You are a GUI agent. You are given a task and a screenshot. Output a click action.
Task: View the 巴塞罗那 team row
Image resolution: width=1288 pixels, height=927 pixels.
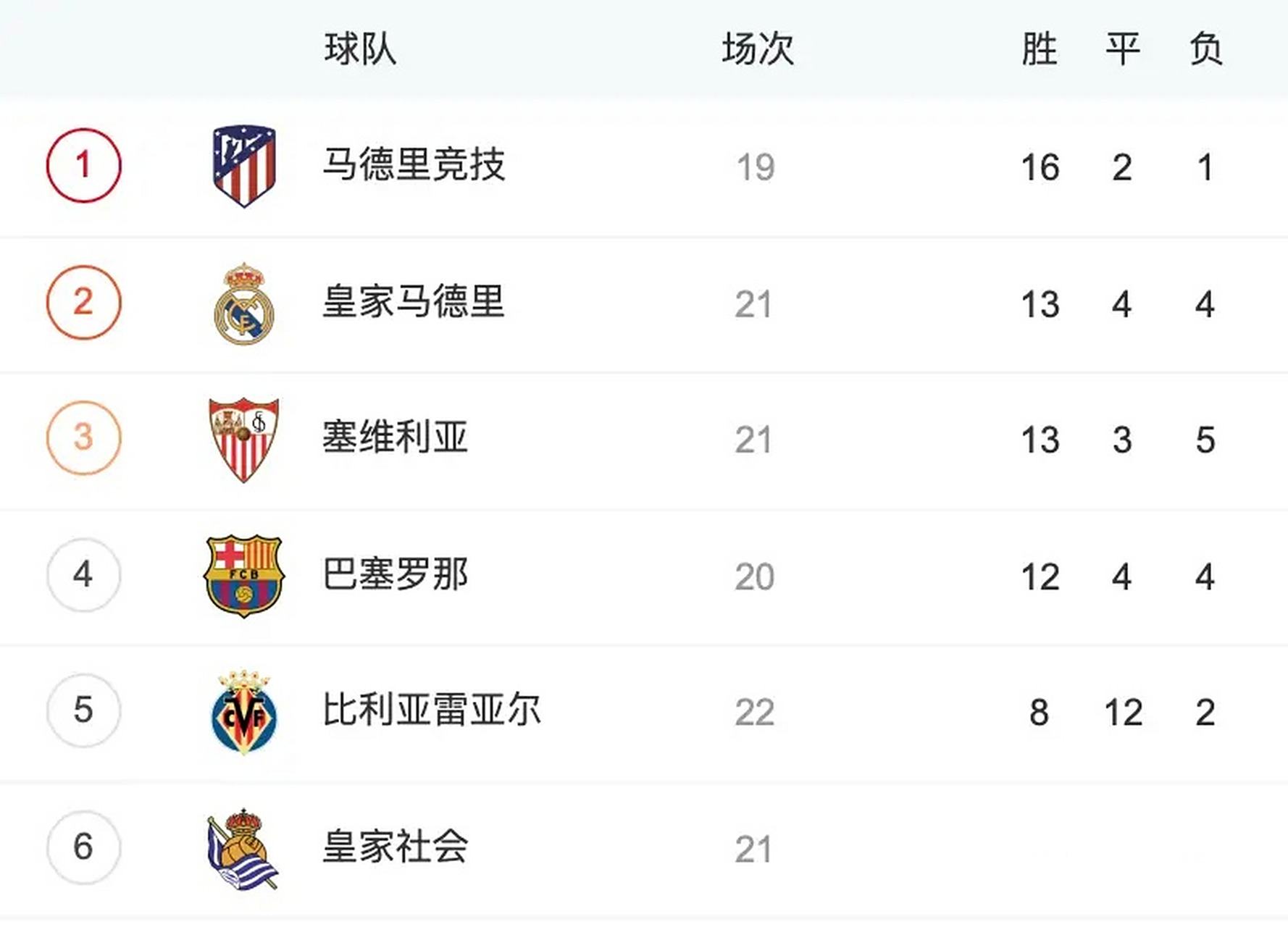pyautogui.click(x=396, y=576)
